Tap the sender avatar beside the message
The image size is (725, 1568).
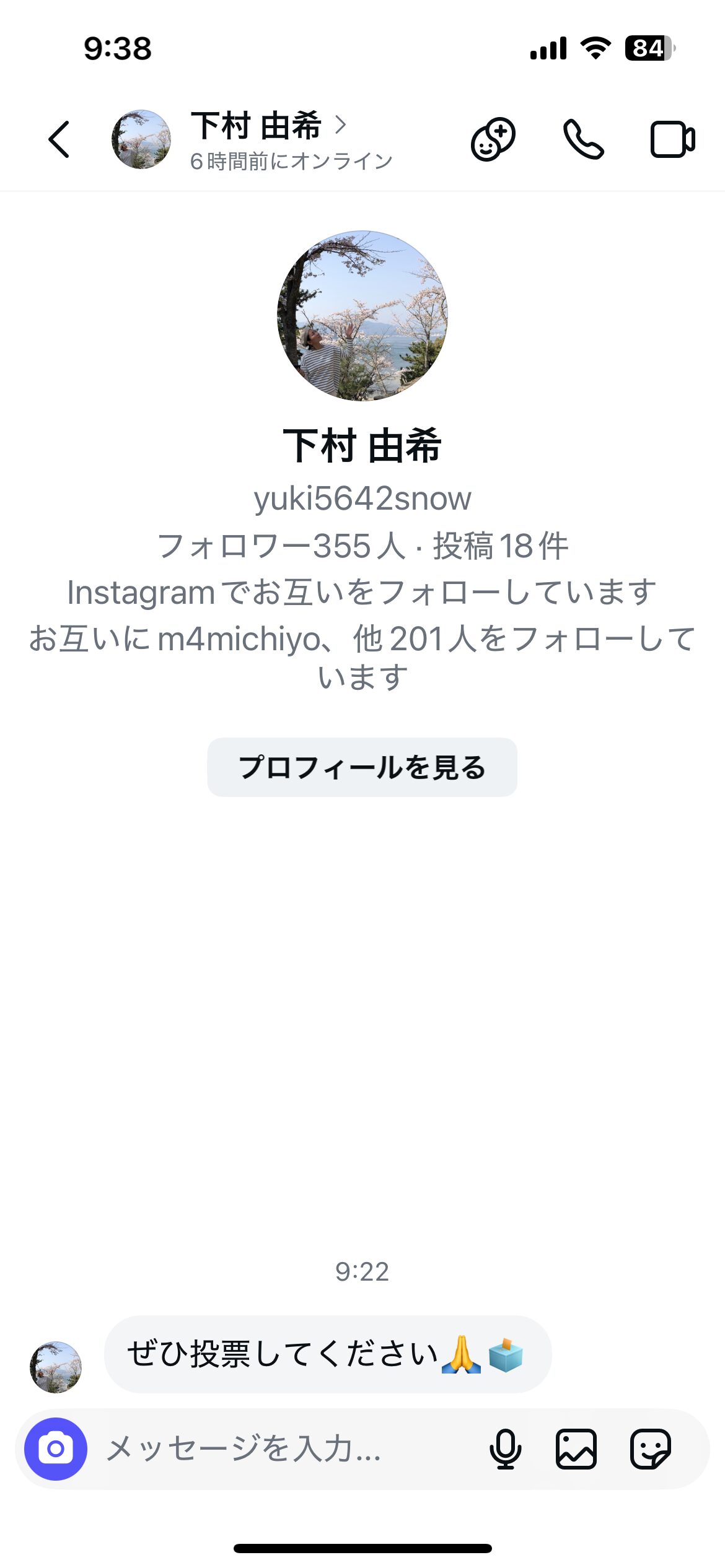pyautogui.click(x=56, y=1367)
